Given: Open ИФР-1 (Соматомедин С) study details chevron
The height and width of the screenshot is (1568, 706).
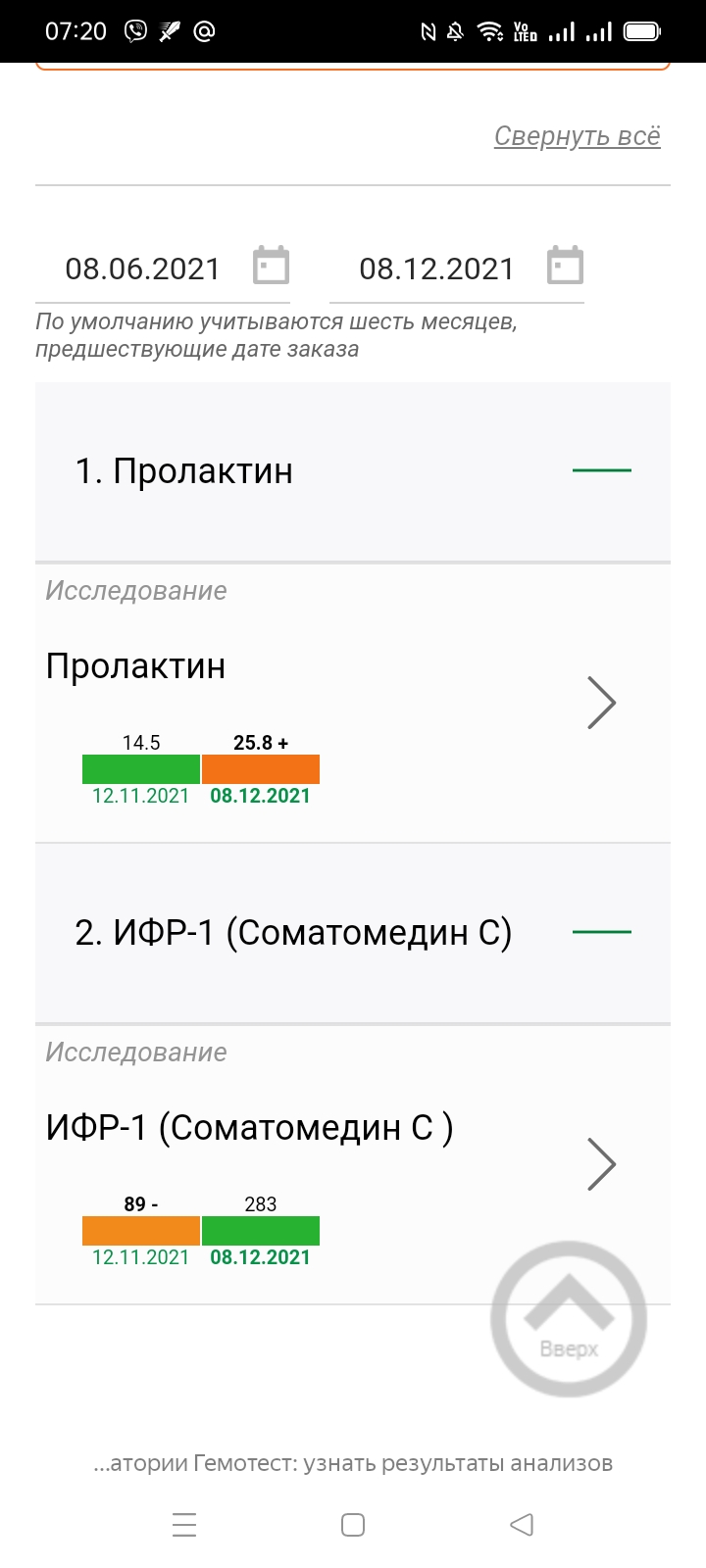Looking at the screenshot, I should click(x=601, y=1164).
